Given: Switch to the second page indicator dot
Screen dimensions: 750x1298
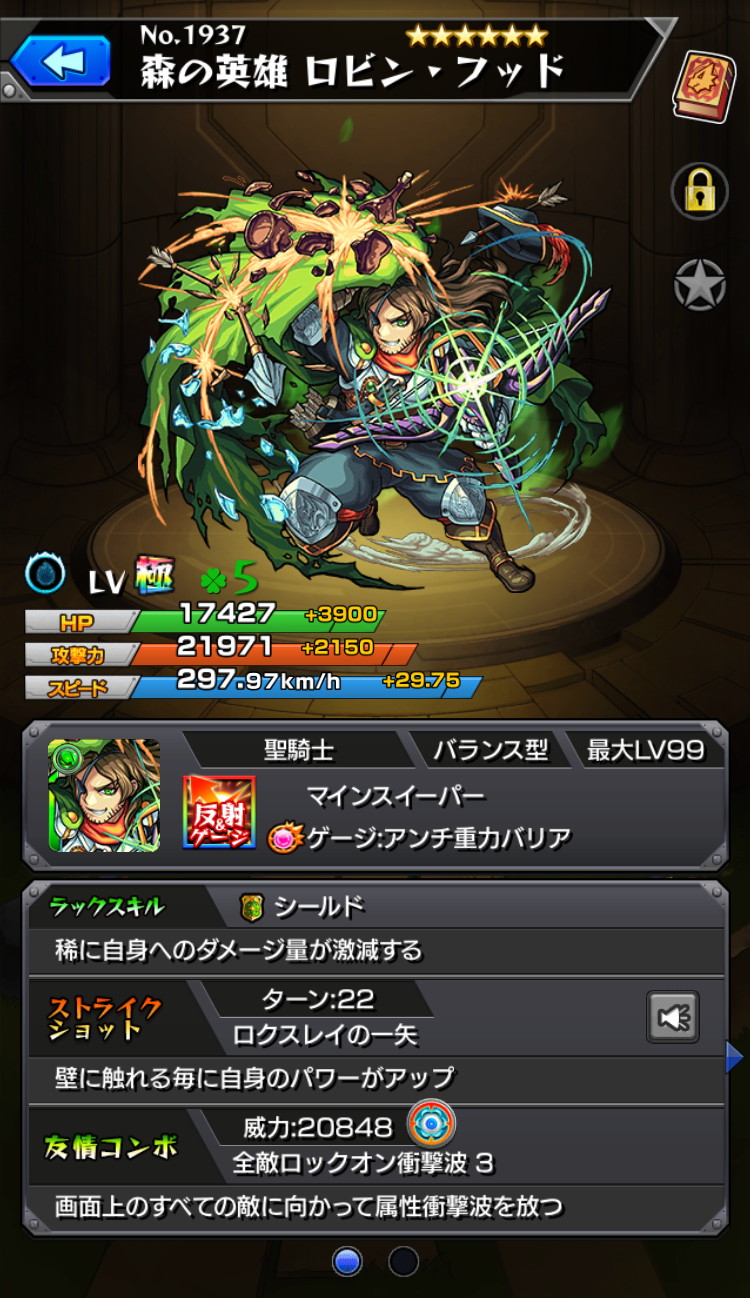Looking at the screenshot, I should [403, 1261].
